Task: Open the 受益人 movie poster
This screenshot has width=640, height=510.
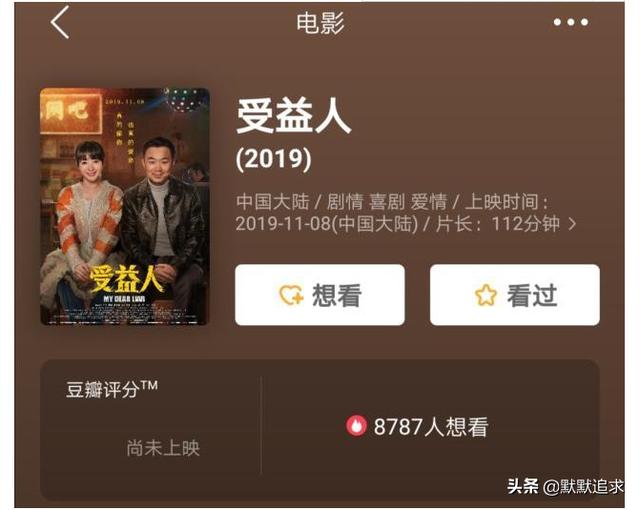Action: [x=125, y=207]
